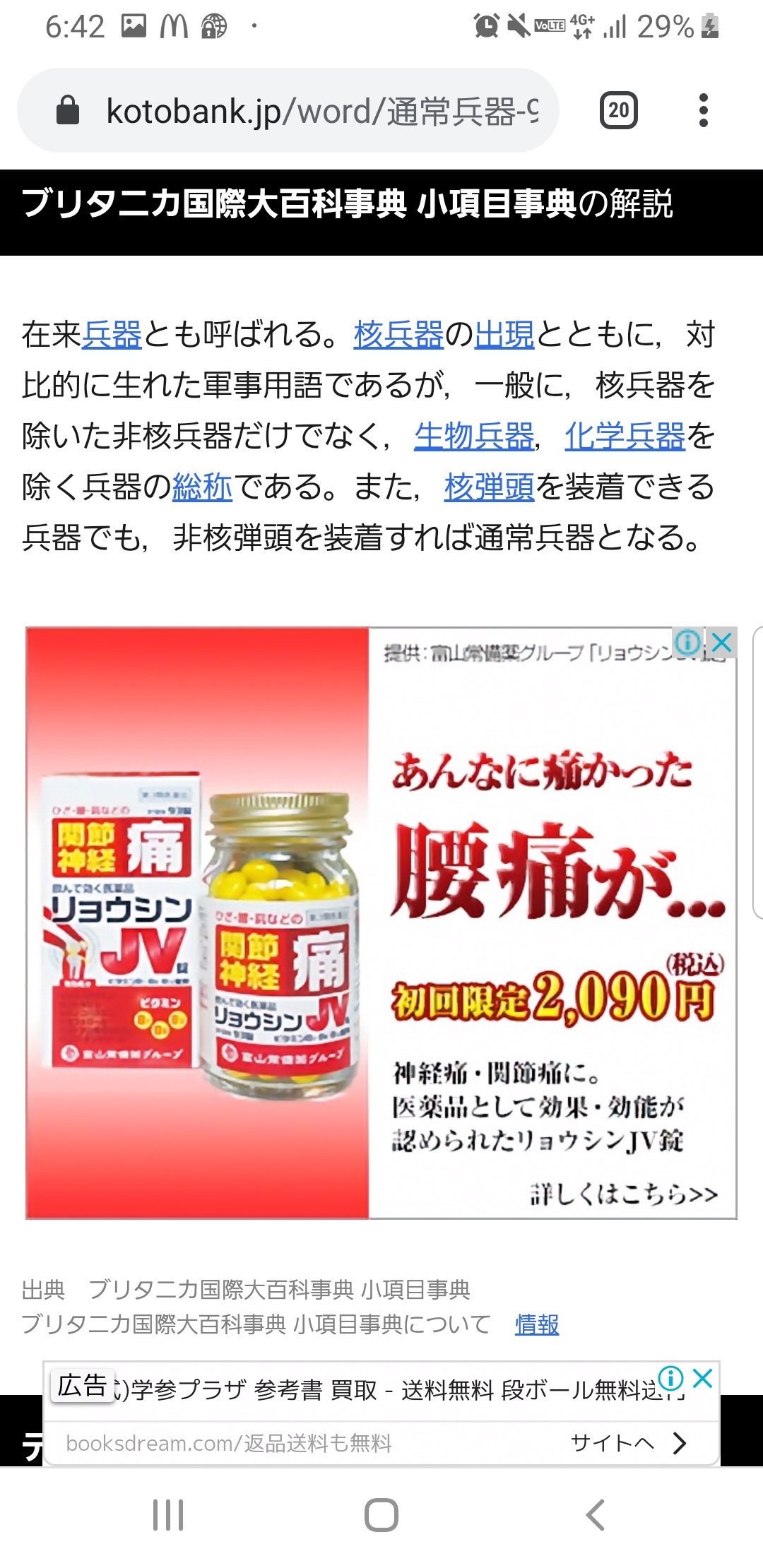
Task: Dismiss the bottom 学参プラザ ad
Action: coord(703,1378)
